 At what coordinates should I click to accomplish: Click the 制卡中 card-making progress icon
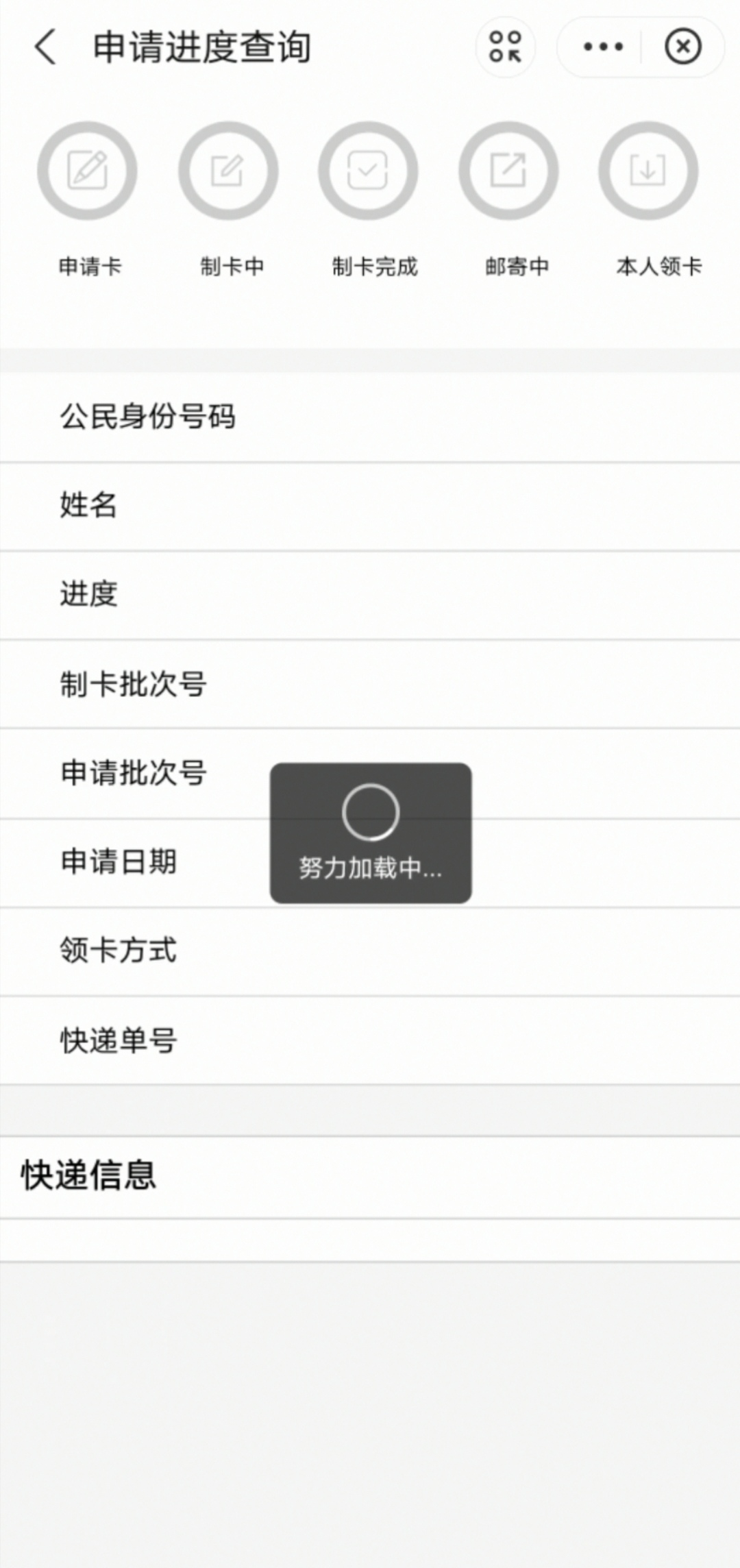(x=229, y=171)
